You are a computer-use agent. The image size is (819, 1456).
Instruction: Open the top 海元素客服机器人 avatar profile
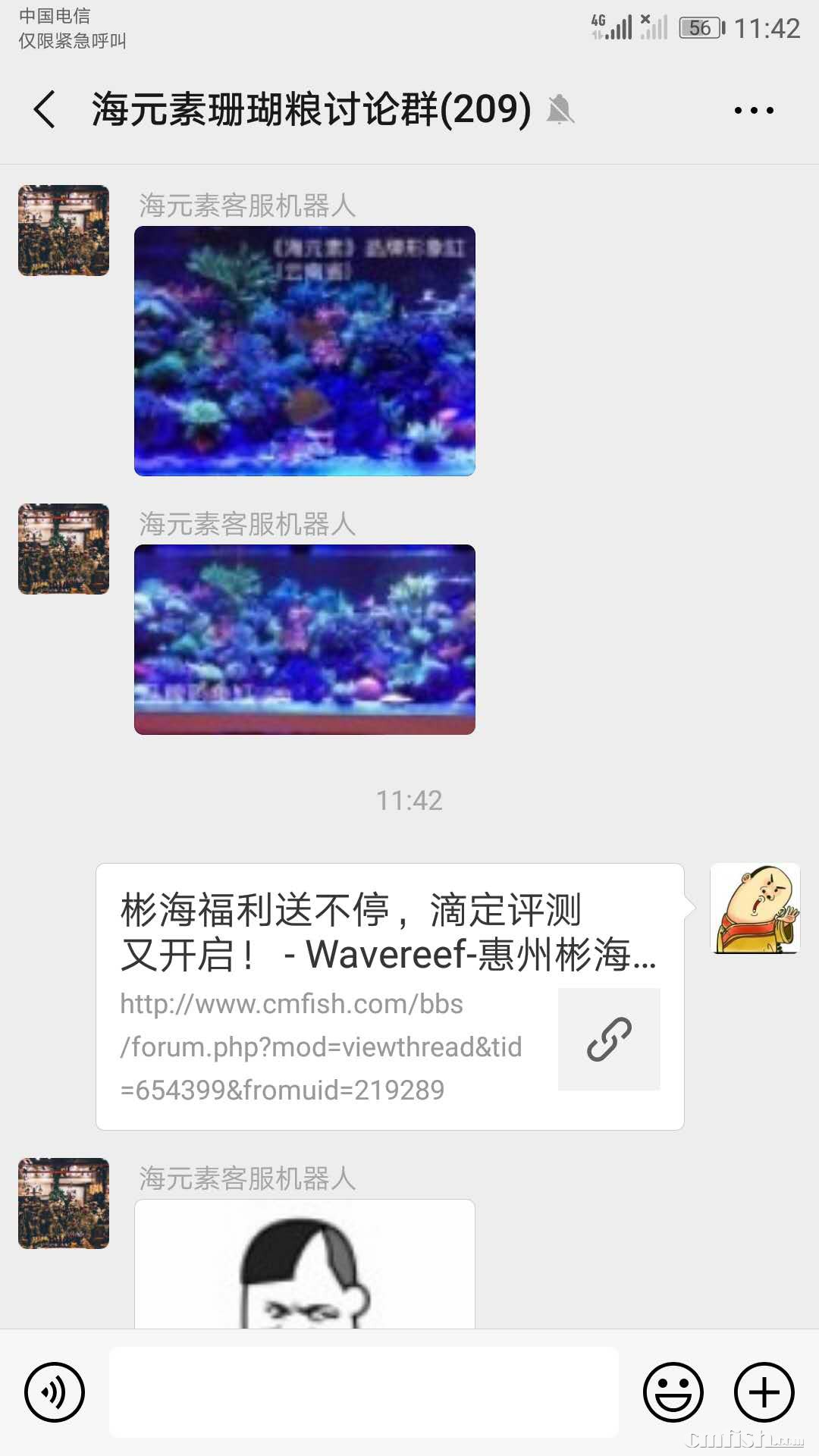point(64,231)
